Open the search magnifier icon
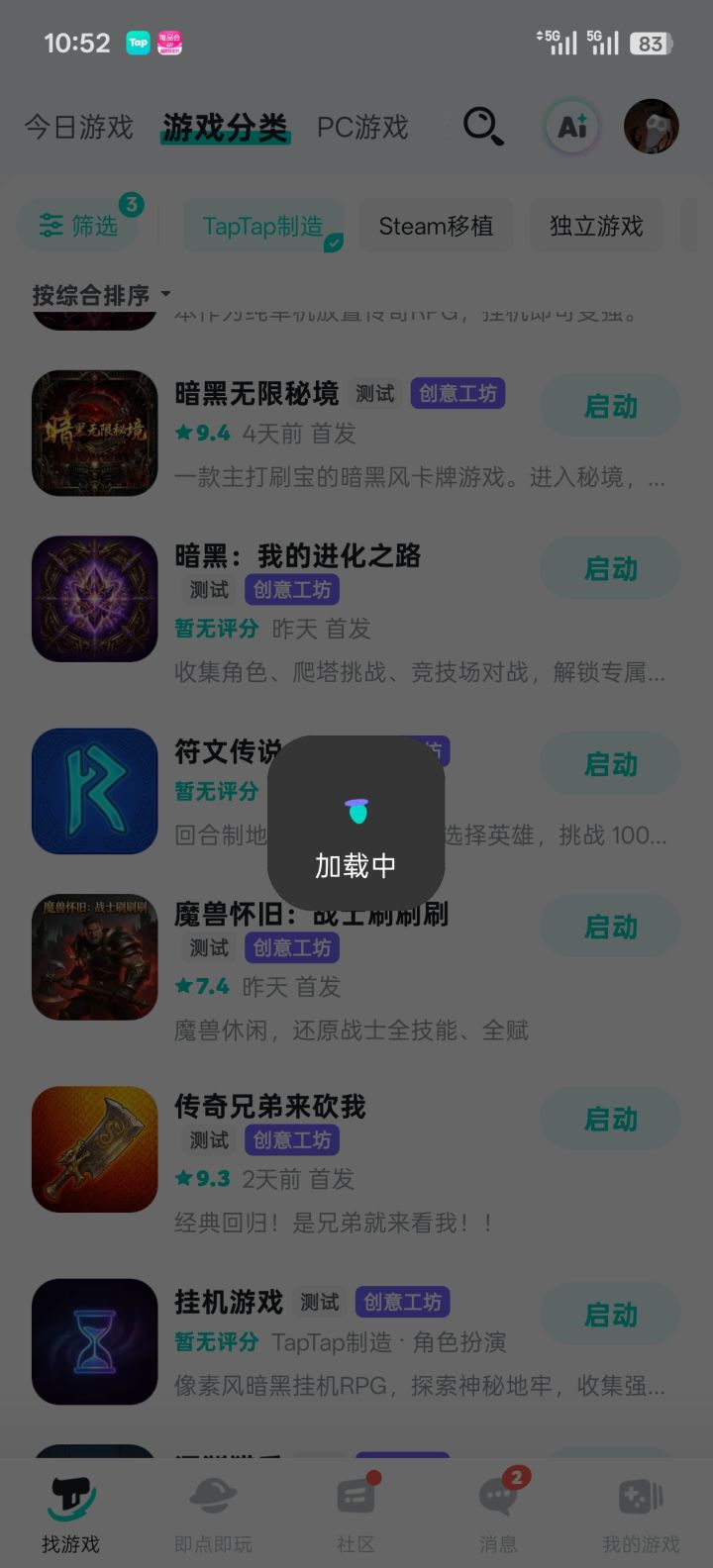713x1568 pixels. click(x=484, y=126)
